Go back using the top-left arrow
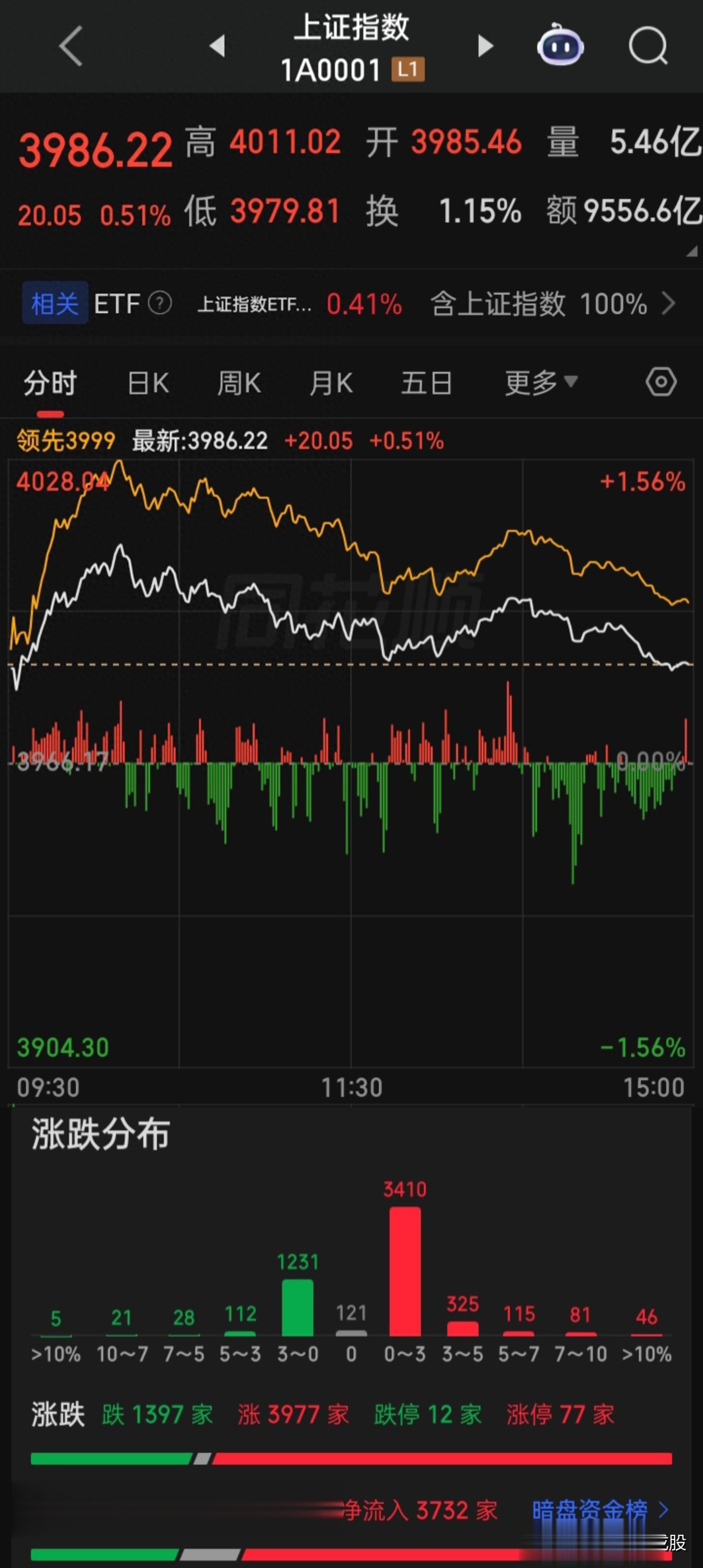 [70, 46]
